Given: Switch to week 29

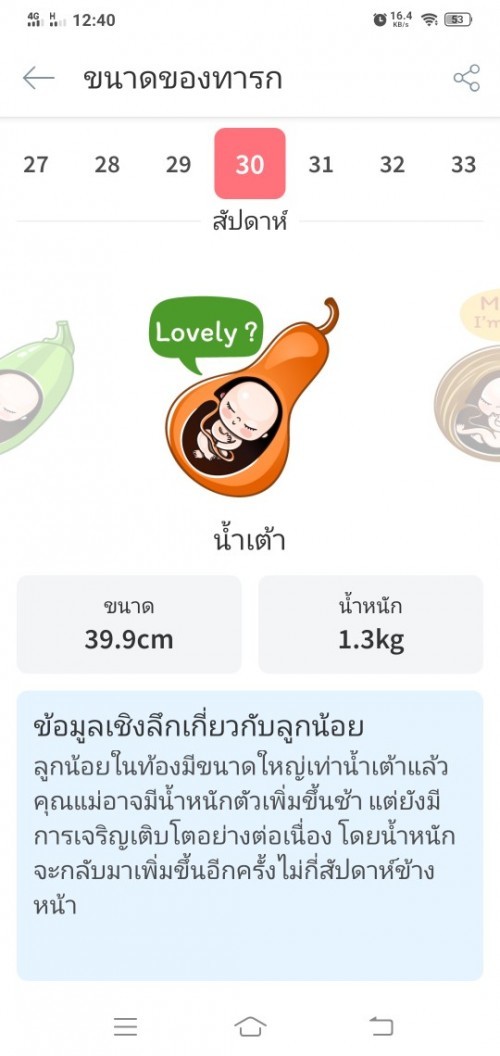Looking at the screenshot, I should [x=179, y=164].
